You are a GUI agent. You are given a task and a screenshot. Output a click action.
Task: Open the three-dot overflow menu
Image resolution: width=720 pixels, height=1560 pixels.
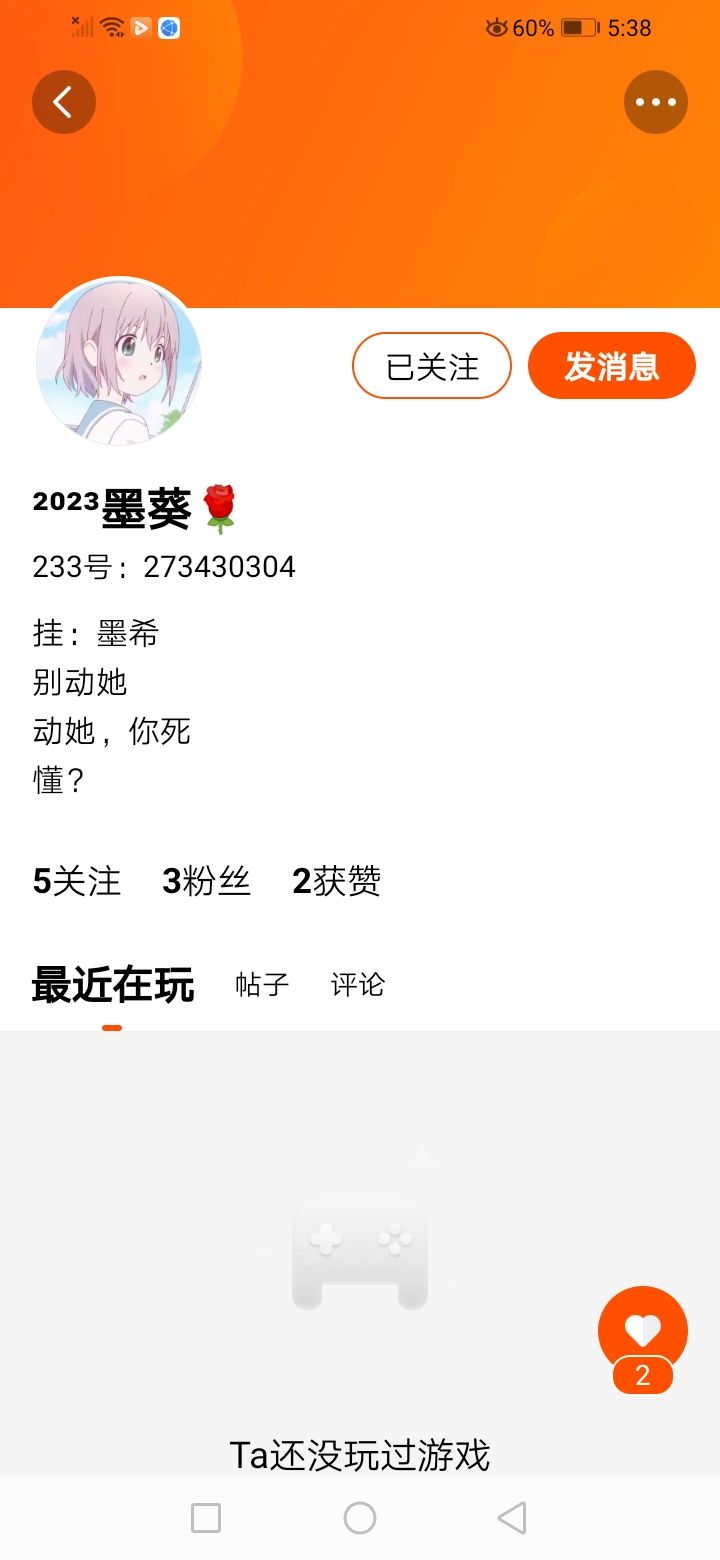coord(656,102)
